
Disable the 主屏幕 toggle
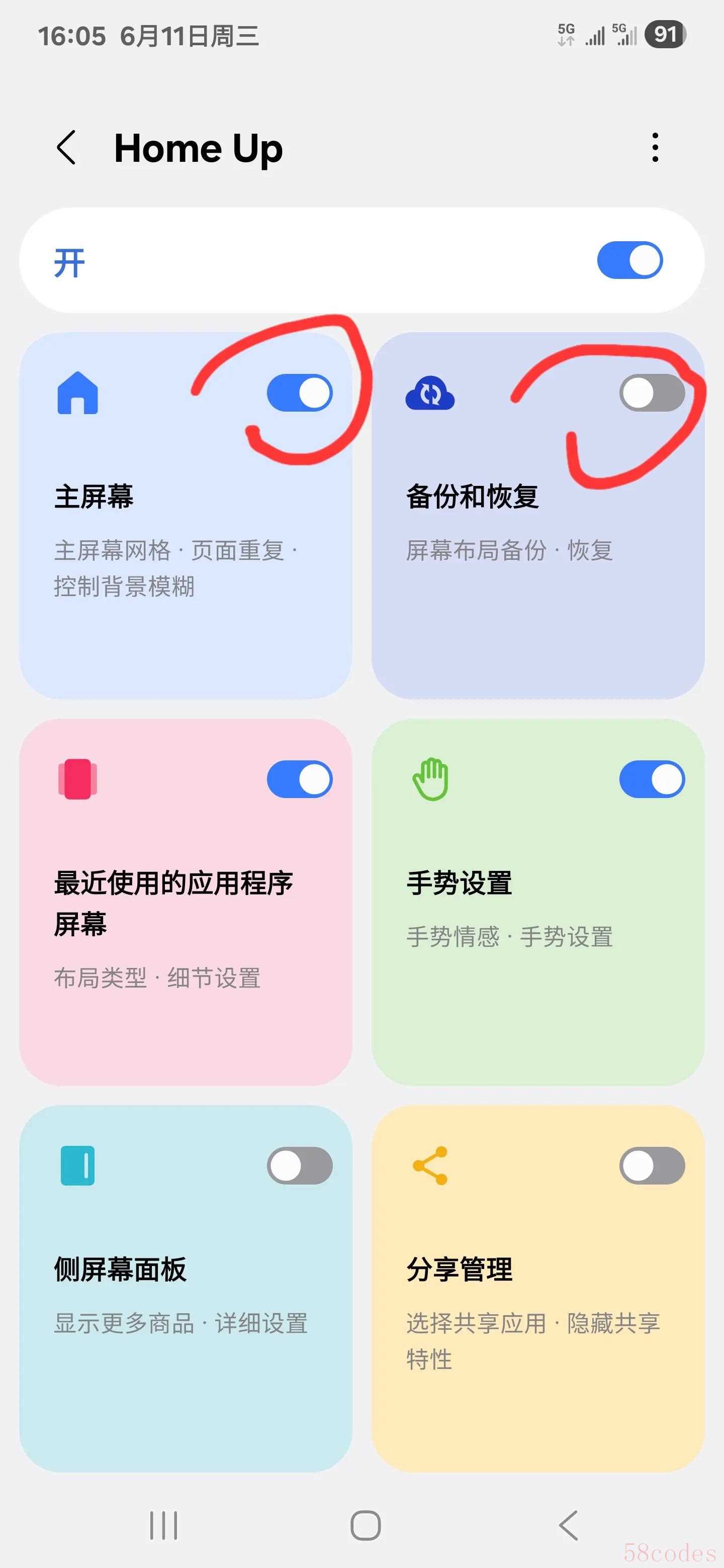coord(300,393)
